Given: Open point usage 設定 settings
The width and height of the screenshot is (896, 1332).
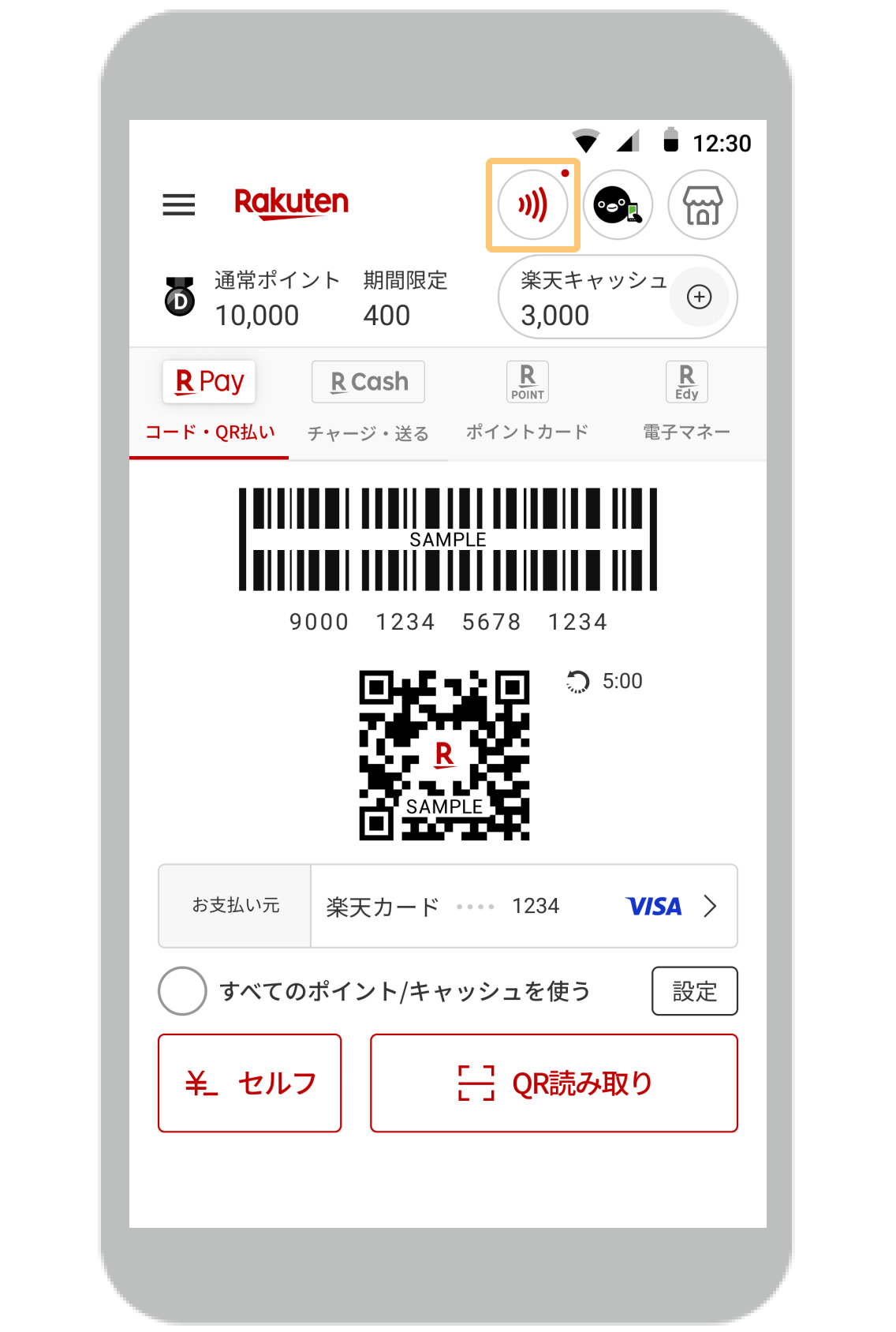Looking at the screenshot, I should (693, 990).
